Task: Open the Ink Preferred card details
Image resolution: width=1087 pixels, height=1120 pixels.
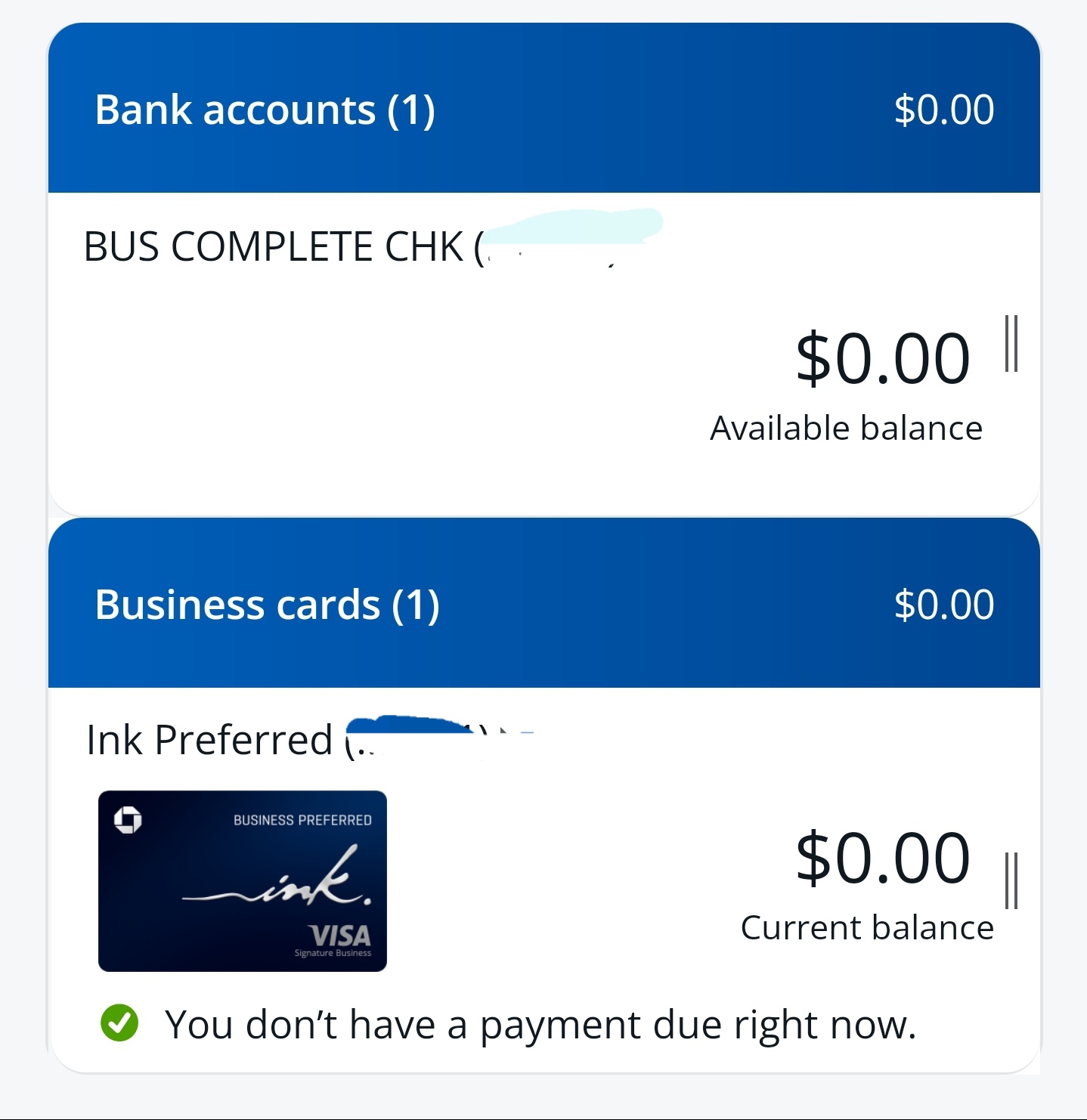Action: 210,740
